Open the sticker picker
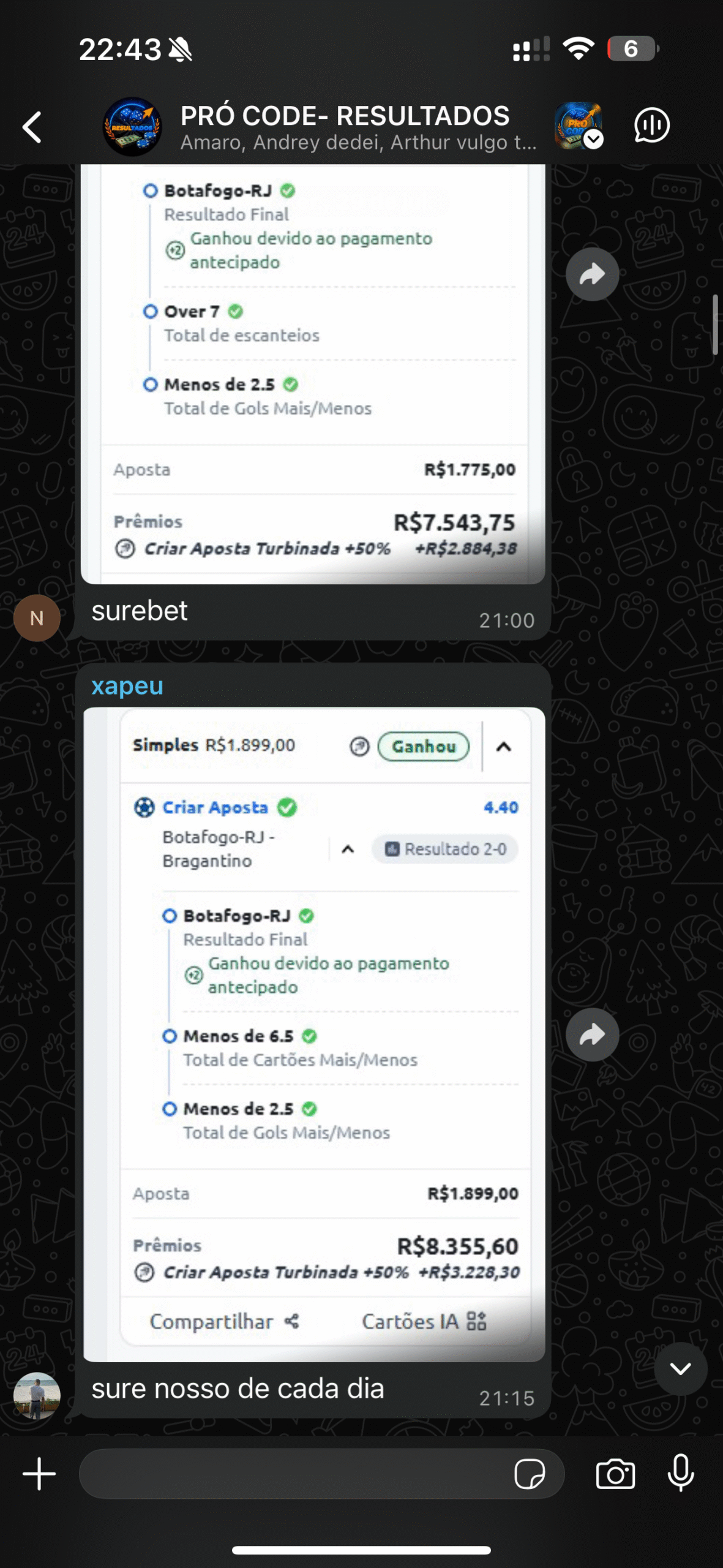 (530, 1474)
